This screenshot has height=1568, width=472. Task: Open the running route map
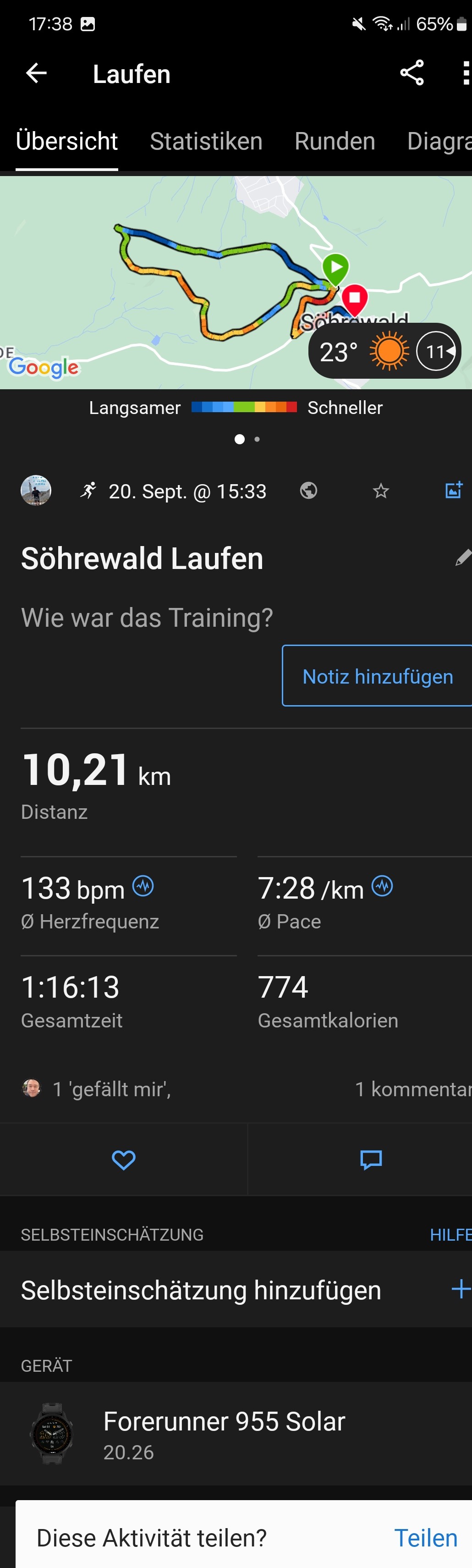(x=182, y=286)
